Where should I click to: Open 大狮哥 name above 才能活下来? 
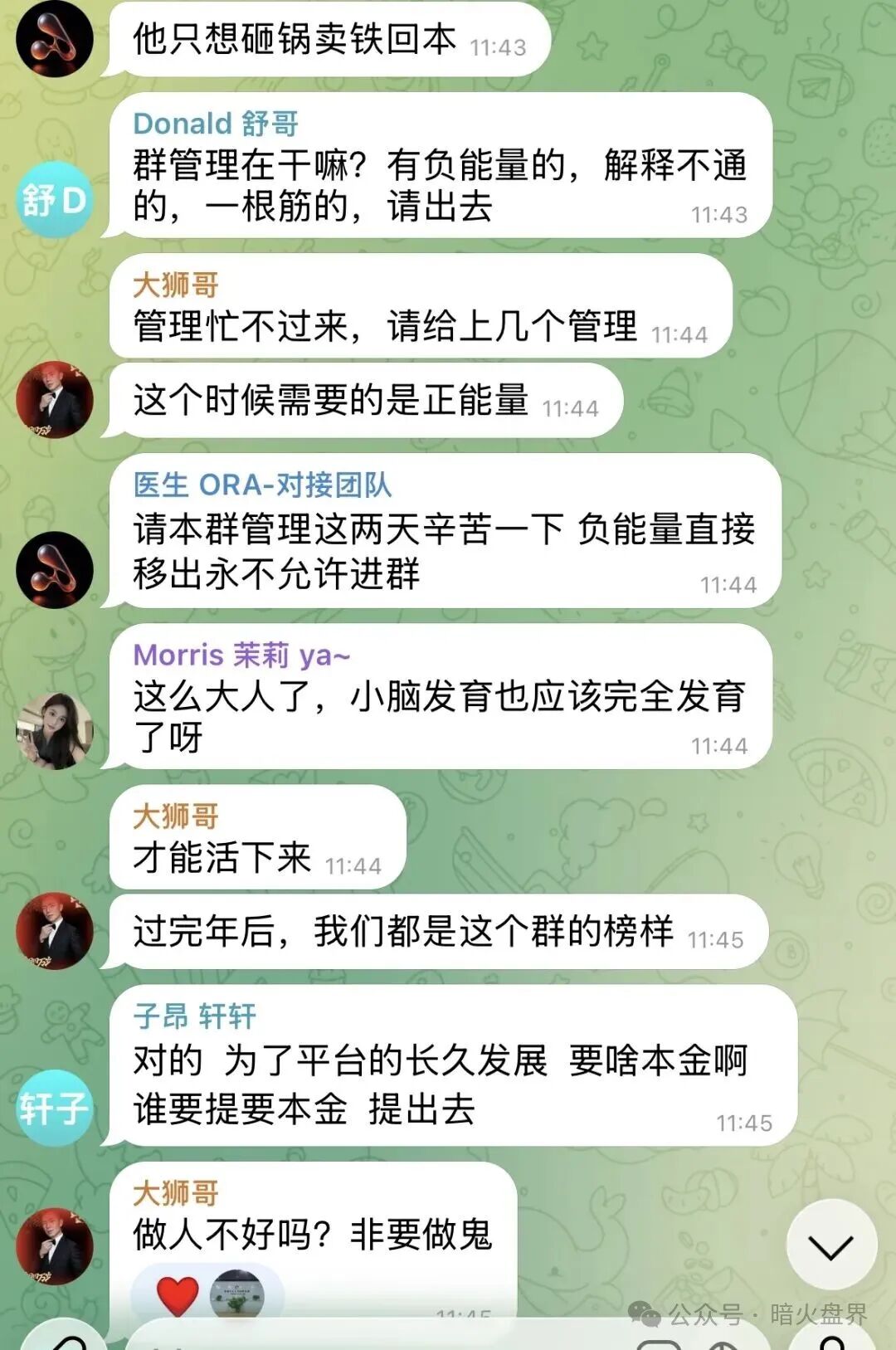(176, 816)
